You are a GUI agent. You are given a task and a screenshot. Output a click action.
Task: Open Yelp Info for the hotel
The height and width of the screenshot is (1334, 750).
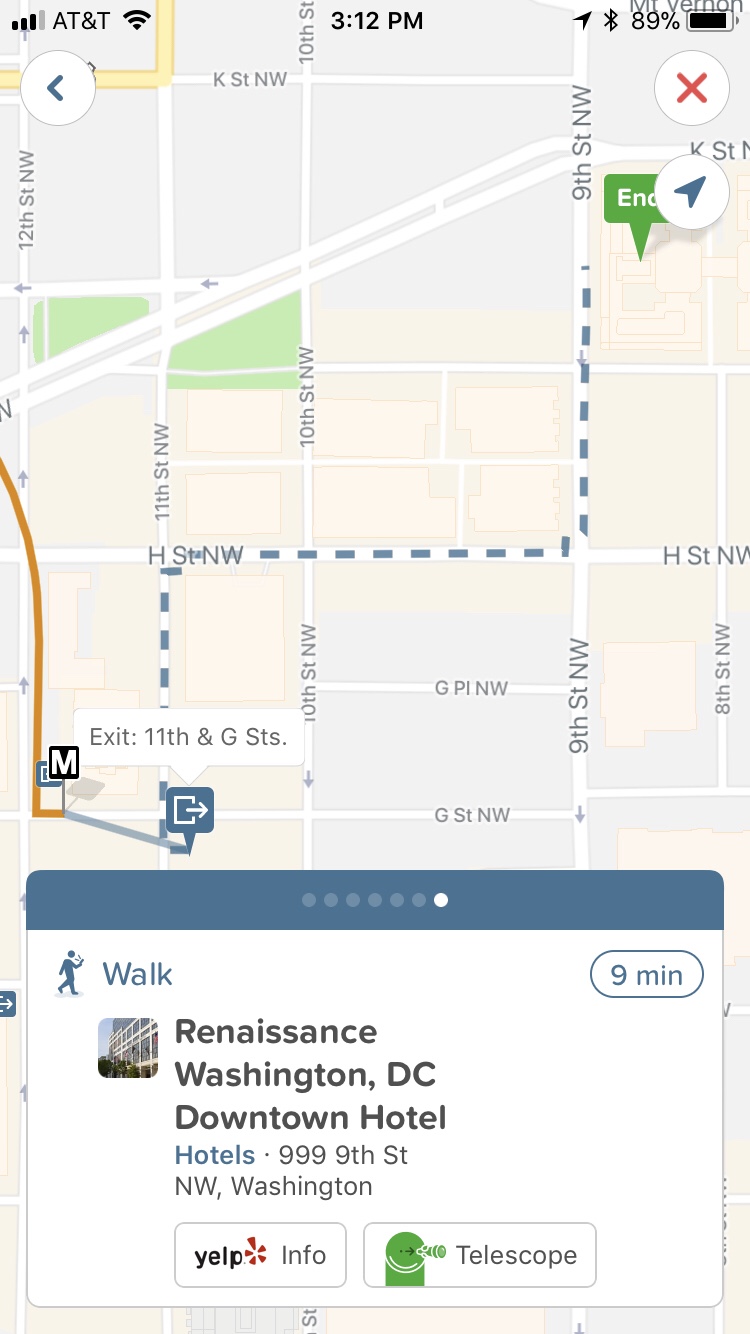(260, 1255)
